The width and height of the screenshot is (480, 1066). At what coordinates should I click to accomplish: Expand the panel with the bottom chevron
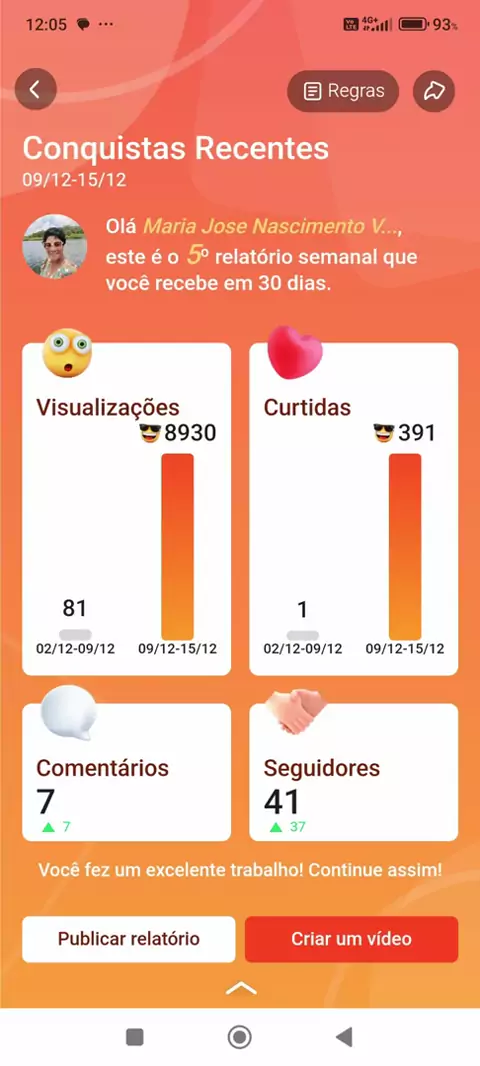pyautogui.click(x=241, y=988)
